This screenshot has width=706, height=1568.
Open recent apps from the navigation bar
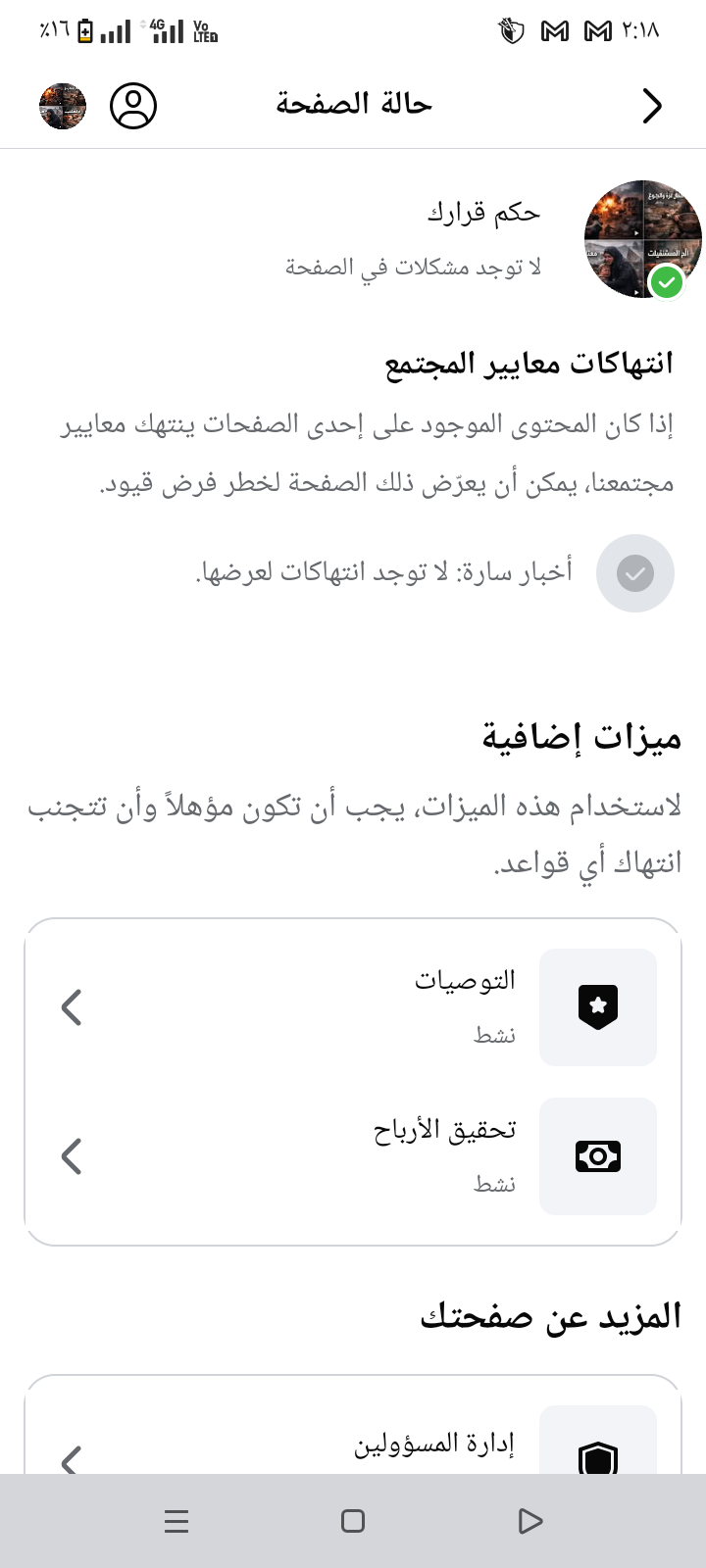pos(176,1521)
